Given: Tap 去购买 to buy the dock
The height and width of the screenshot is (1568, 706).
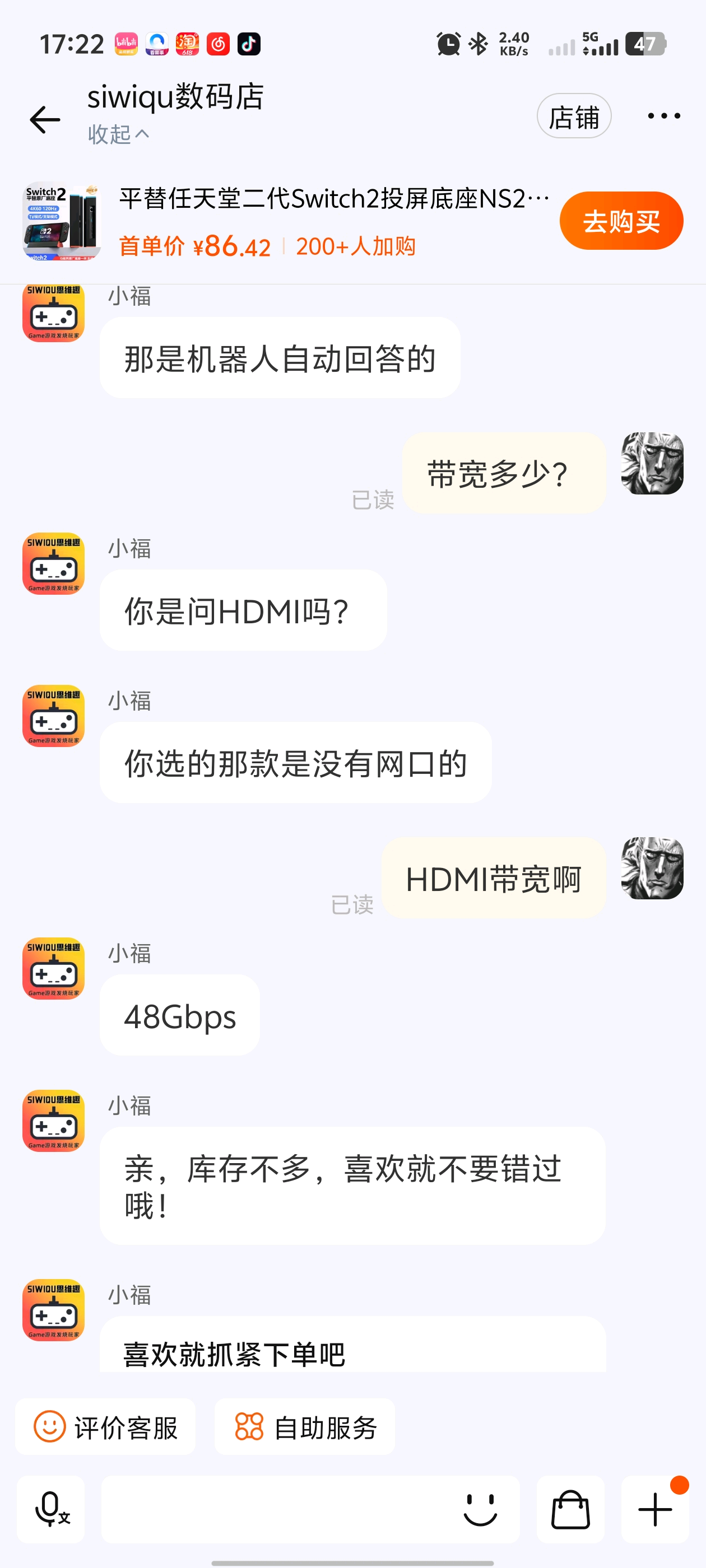Looking at the screenshot, I should pos(621,221).
